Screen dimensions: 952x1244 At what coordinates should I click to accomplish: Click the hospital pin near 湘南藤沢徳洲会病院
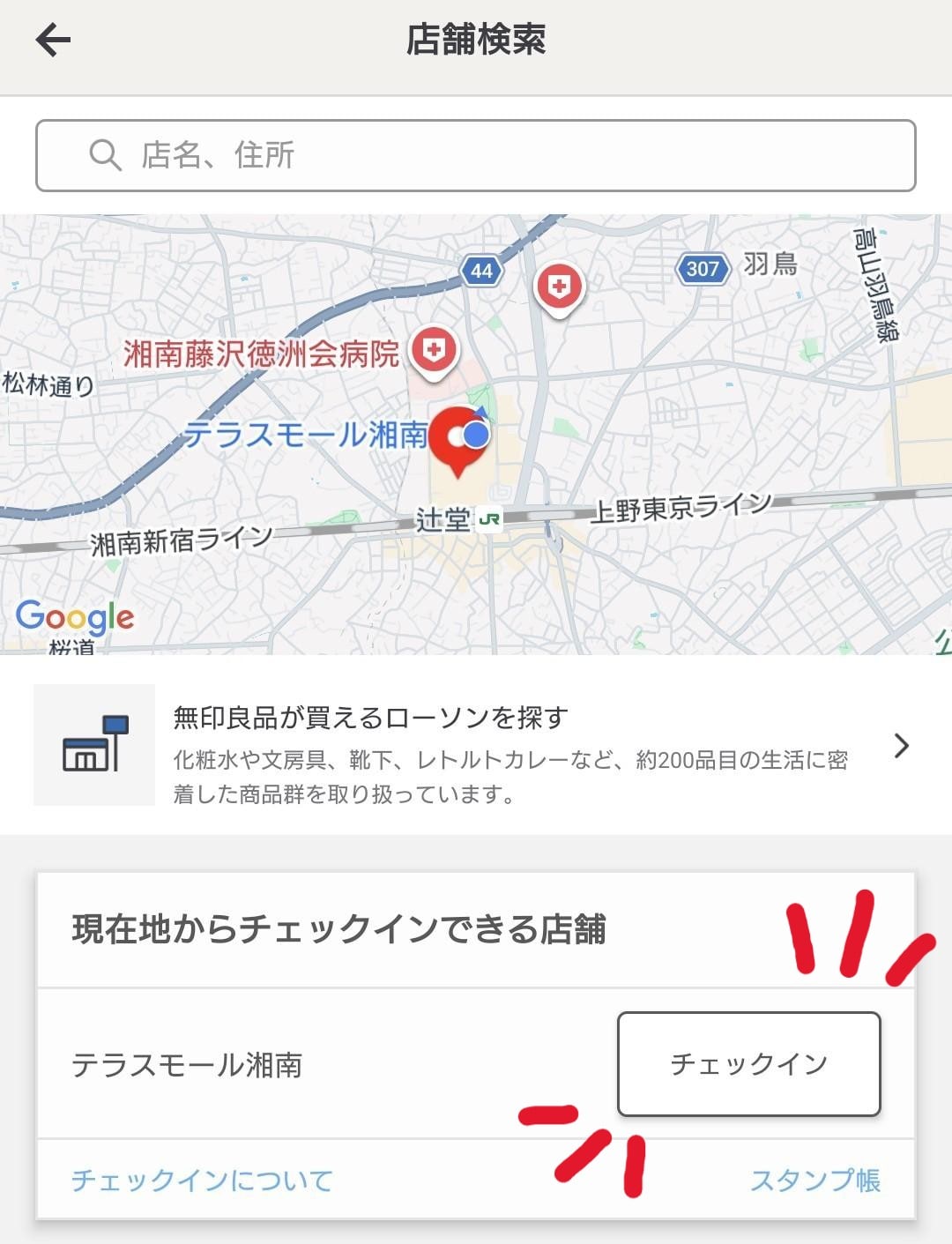click(x=434, y=347)
